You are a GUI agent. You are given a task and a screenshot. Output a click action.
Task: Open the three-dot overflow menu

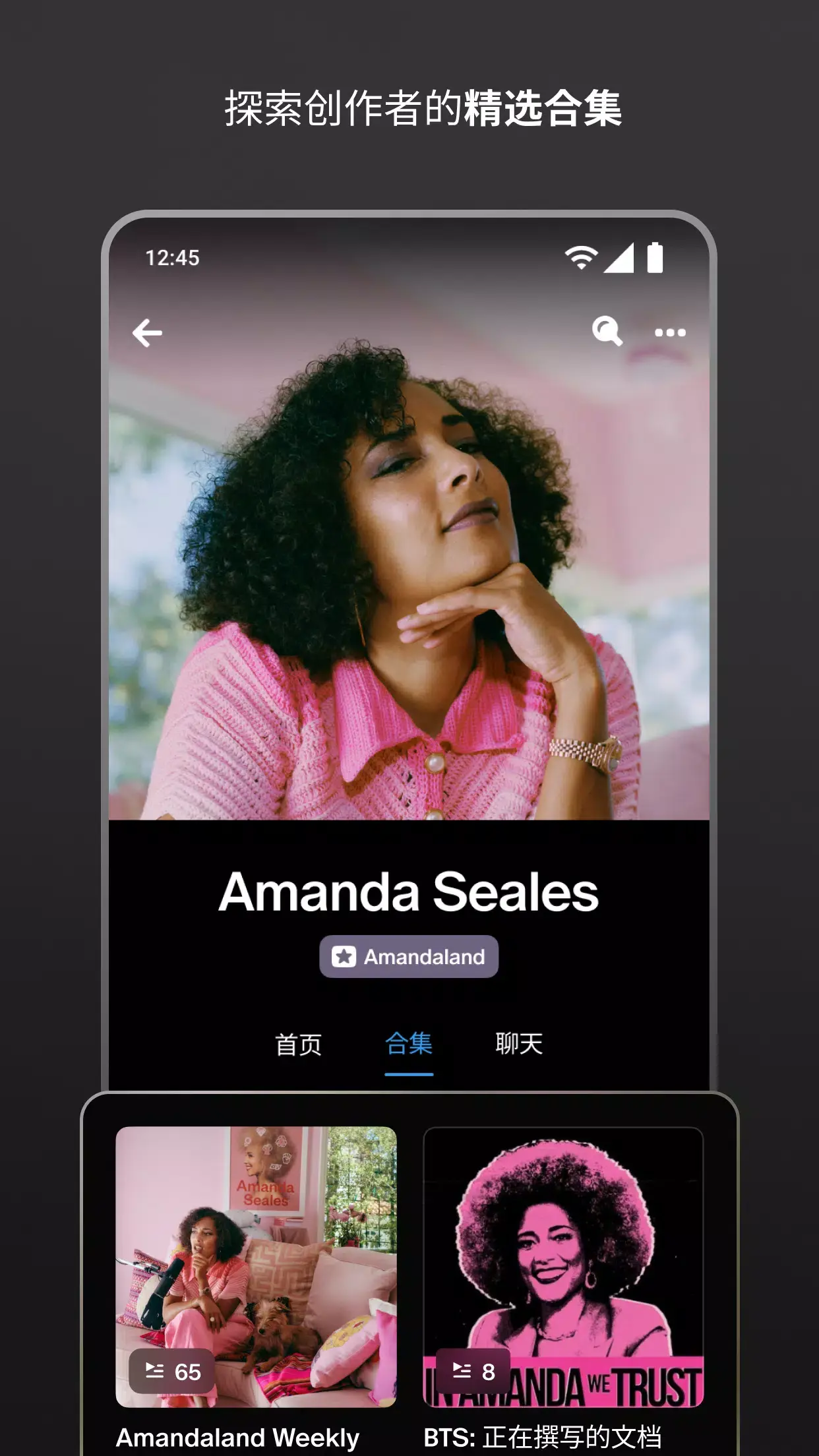click(x=671, y=334)
